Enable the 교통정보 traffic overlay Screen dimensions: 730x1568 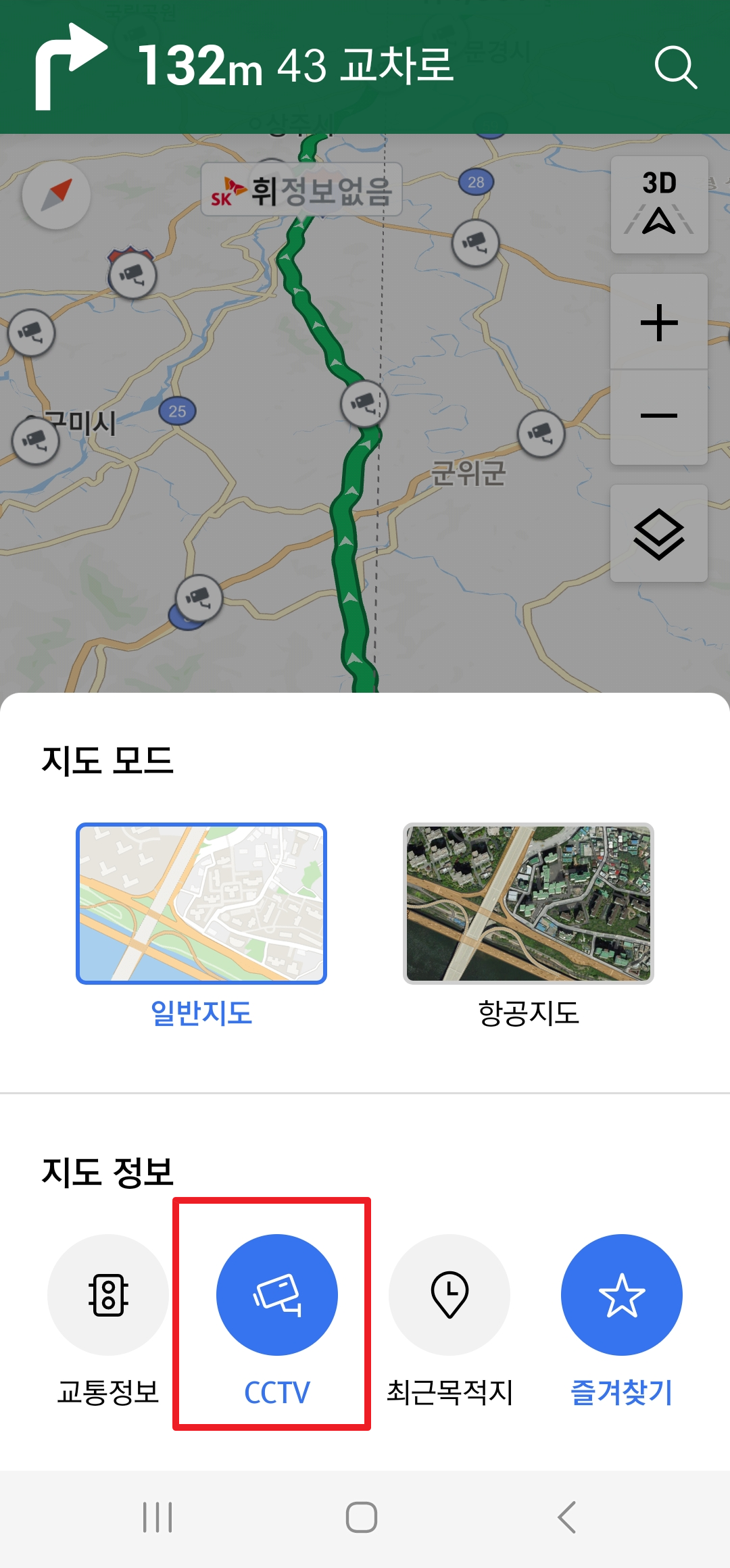(x=107, y=1296)
